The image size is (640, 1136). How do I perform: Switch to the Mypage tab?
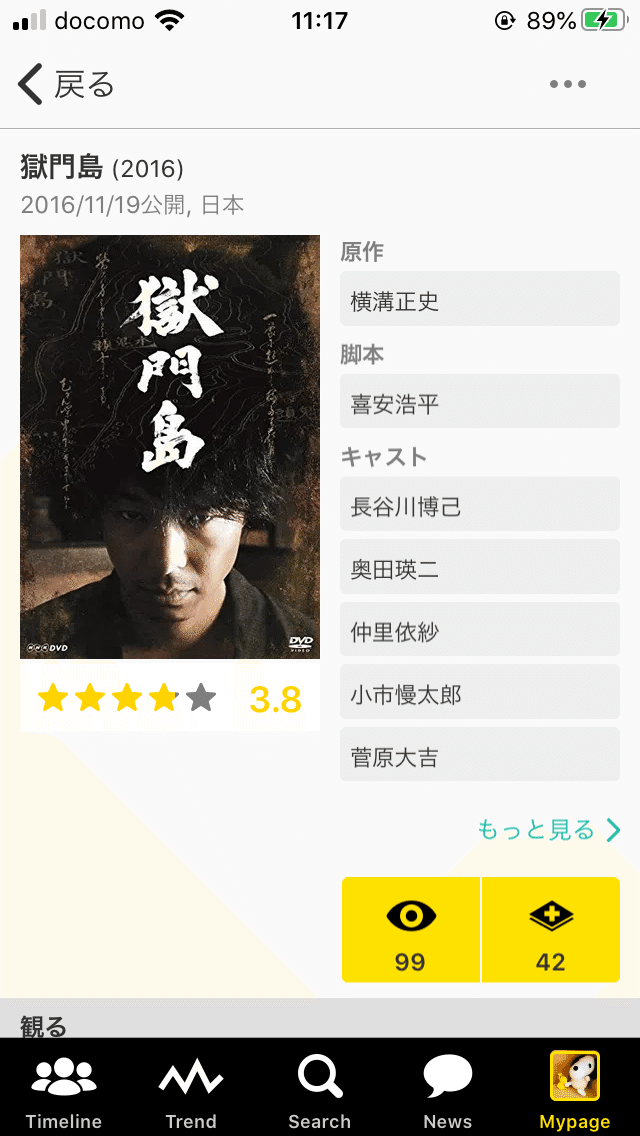coord(574,1090)
